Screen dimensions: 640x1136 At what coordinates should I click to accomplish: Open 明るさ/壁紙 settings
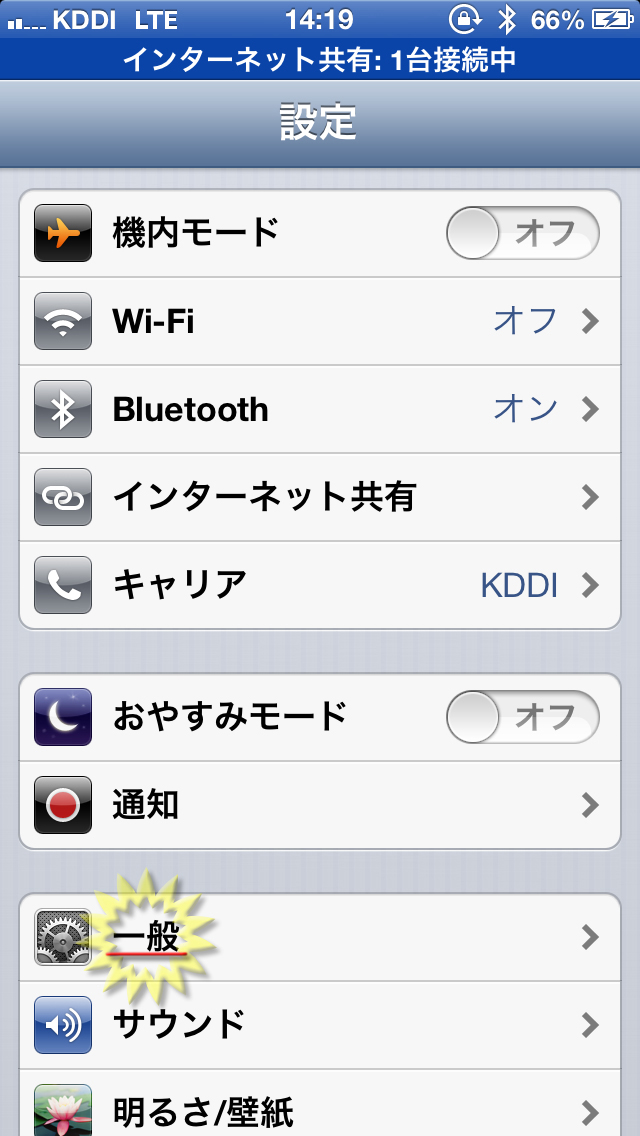click(320, 1103)
